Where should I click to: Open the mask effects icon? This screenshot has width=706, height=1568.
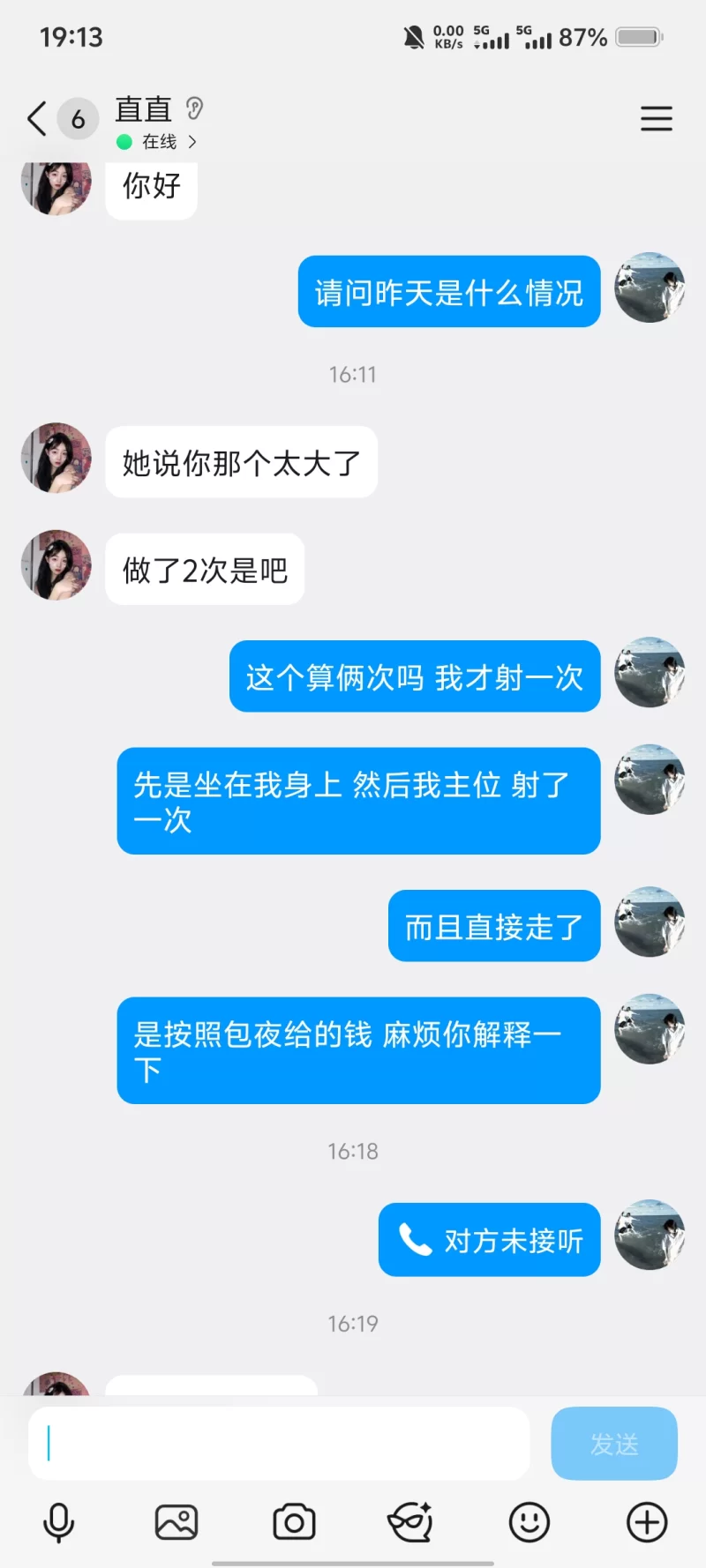click(x=411, y=1523)
